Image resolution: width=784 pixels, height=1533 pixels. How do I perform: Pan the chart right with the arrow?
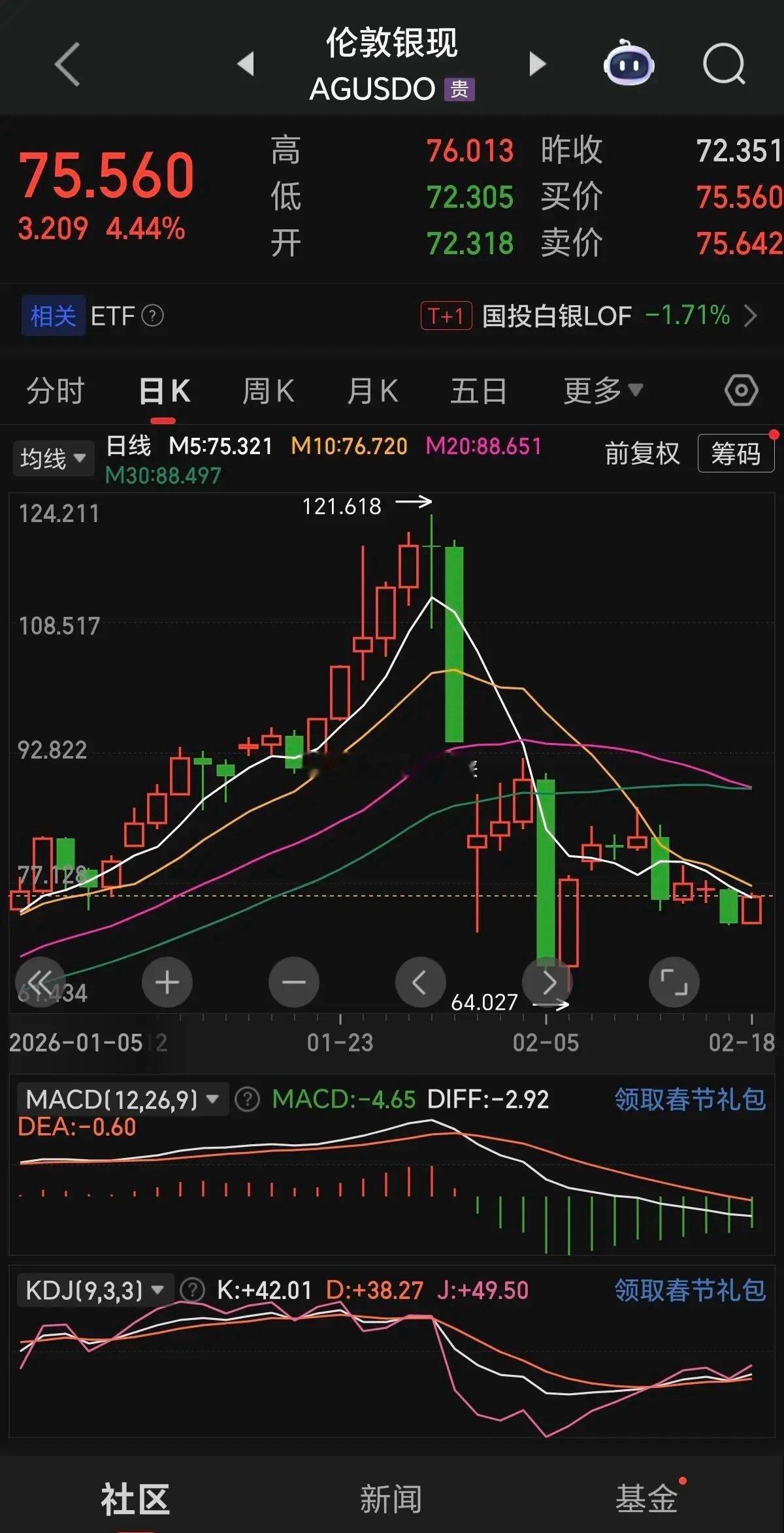[x=547, y=981]
